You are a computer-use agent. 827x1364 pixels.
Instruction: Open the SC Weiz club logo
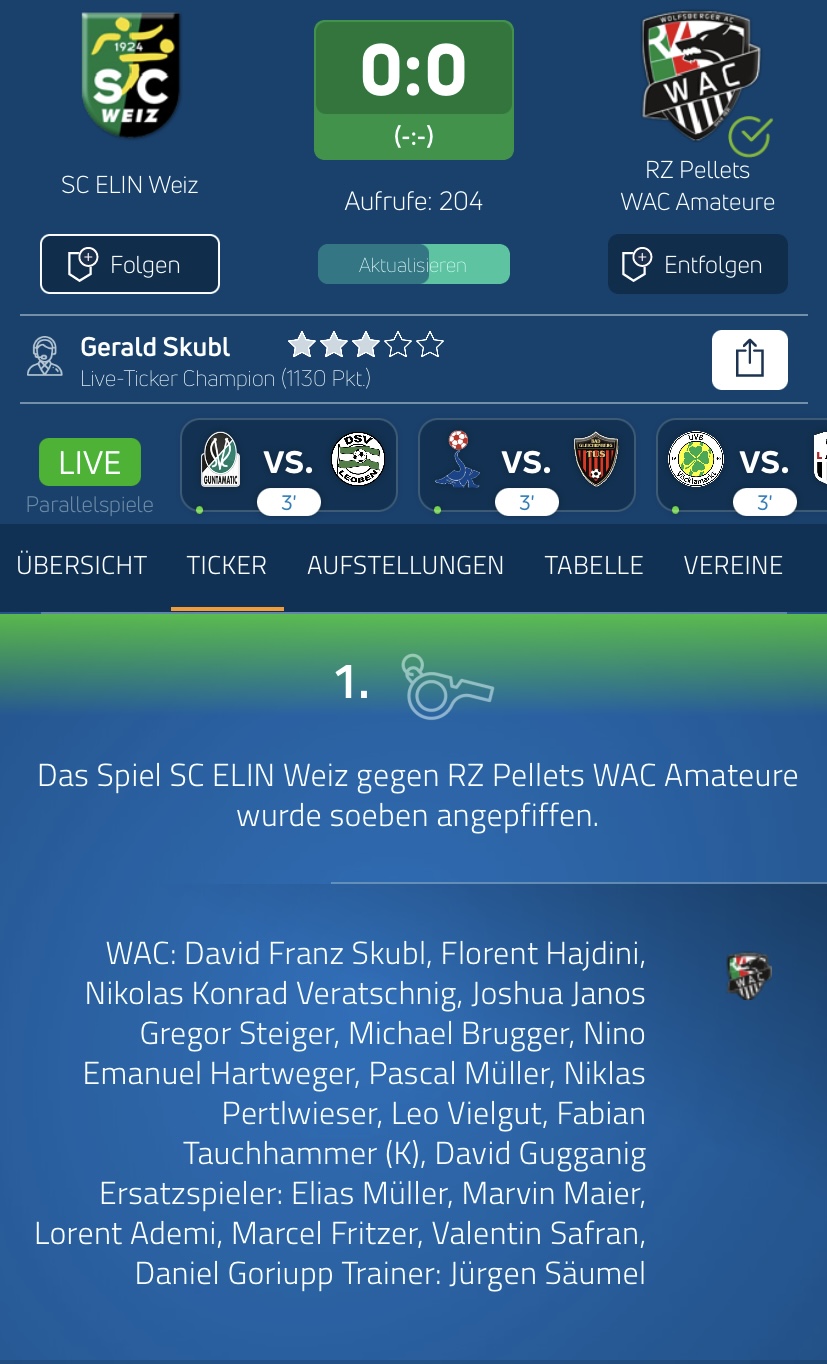[130, 75]
